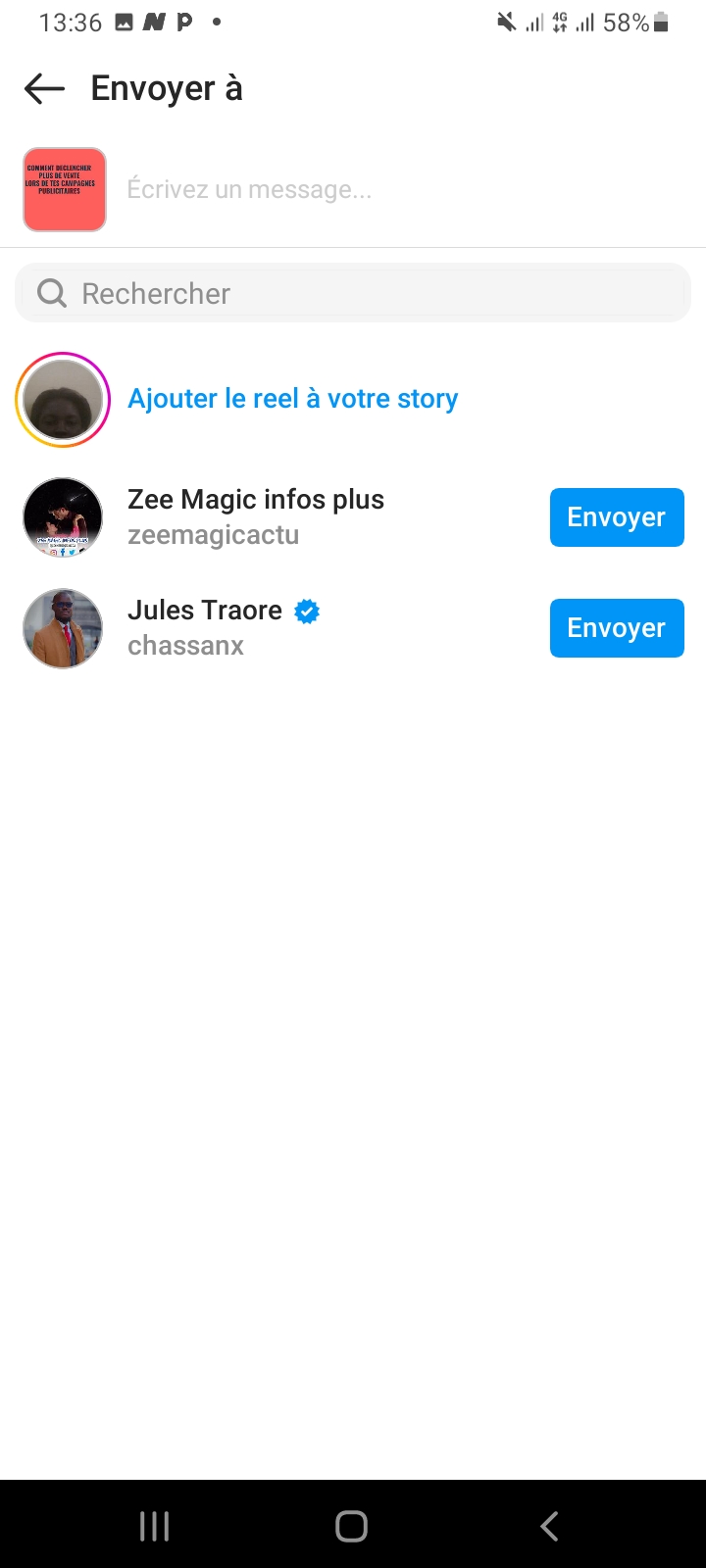Send the reel to Jules Traore
Screen dimensions: 706x1568
pyautogui.click(x=616, y=628)
